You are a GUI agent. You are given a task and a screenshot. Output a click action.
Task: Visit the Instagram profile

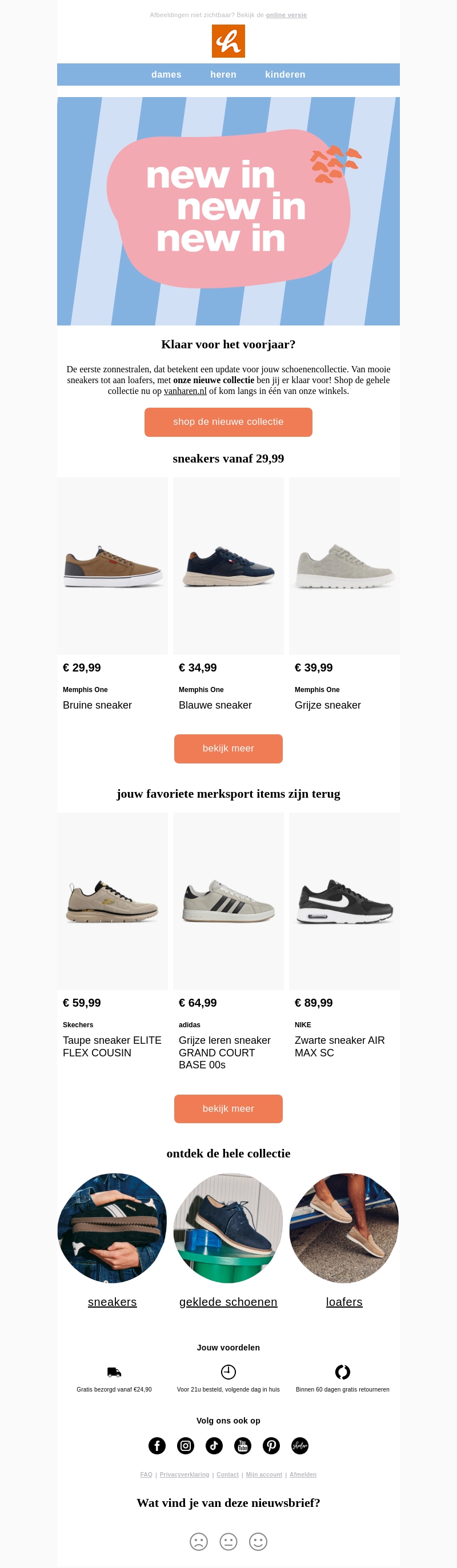(x=185, y=1445)
